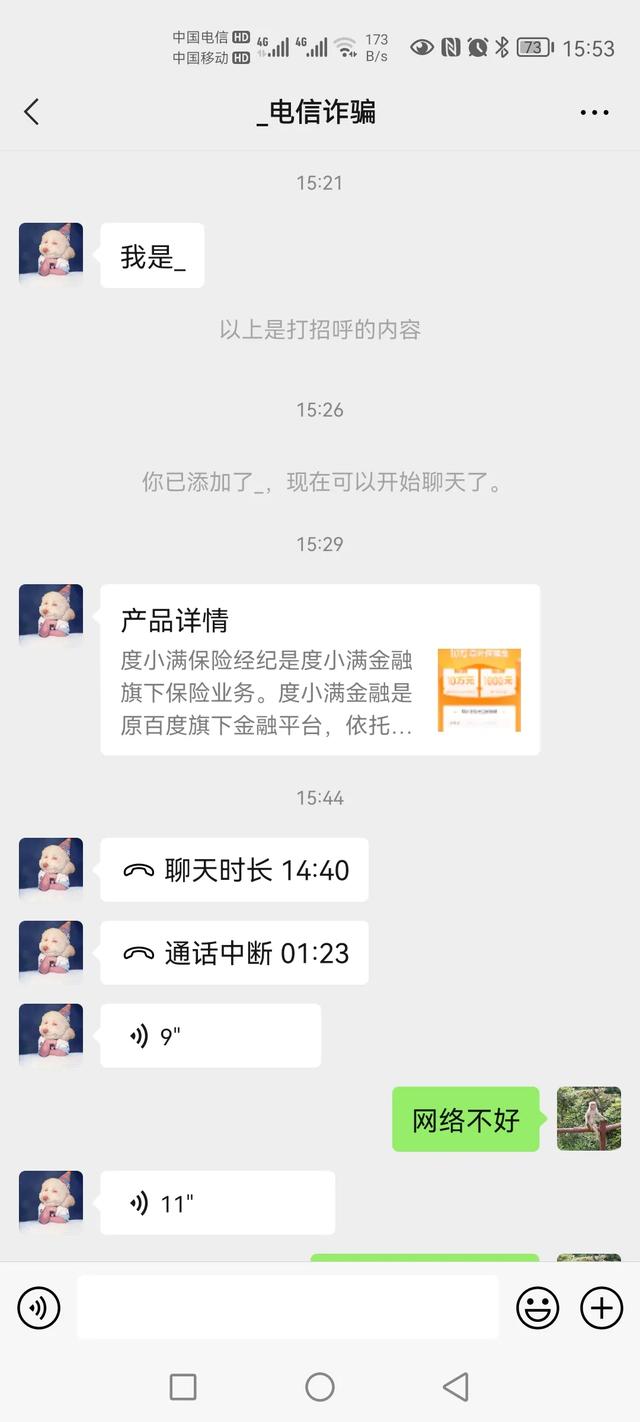Image resolution: width=640 pixels, height=1422 pixels.
Task: Tap the 聊天时长 14:40 call record
Action: click(234, 870)
